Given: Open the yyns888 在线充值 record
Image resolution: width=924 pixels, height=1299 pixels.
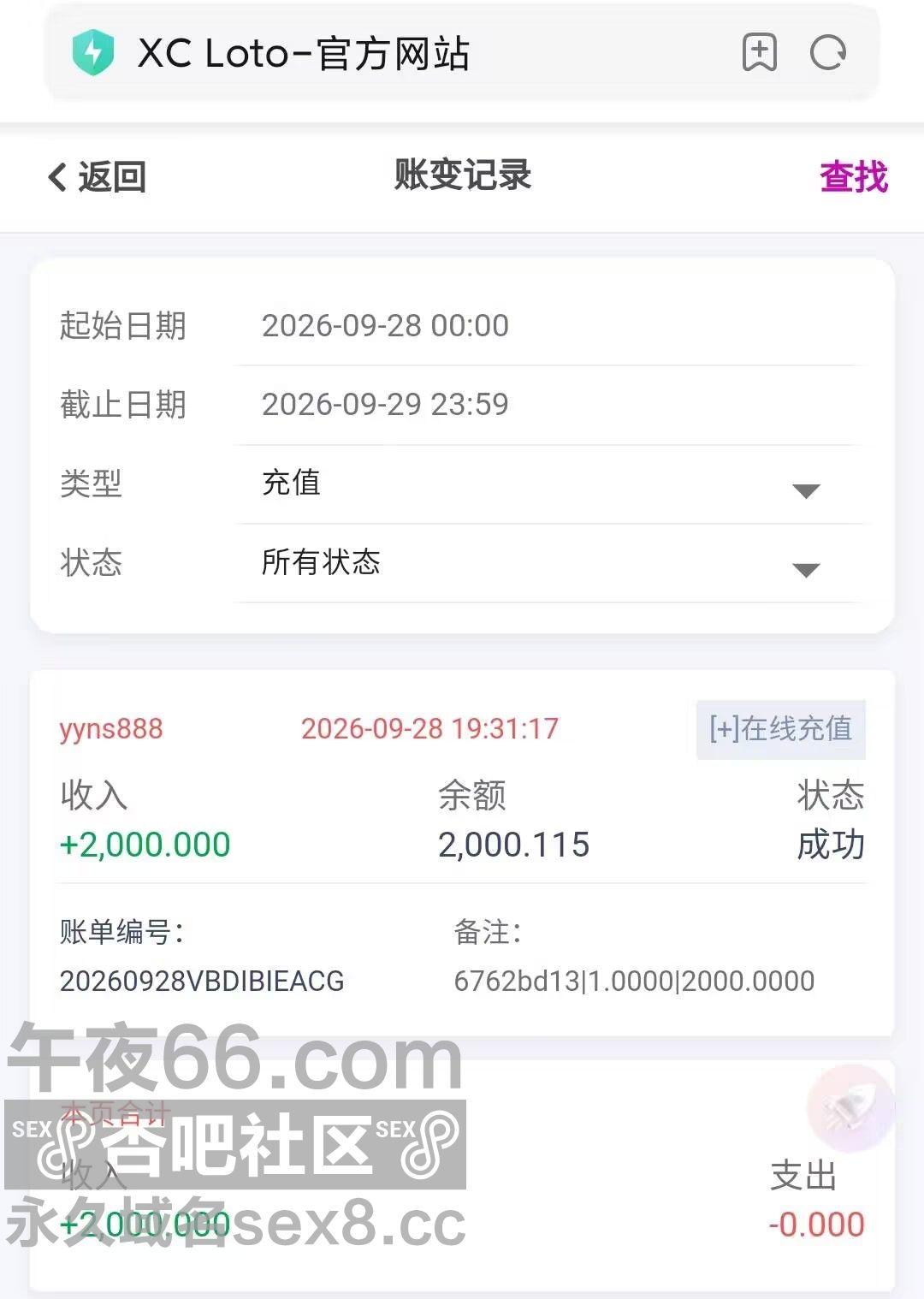Looking at the screenshot, I should 462,853.
